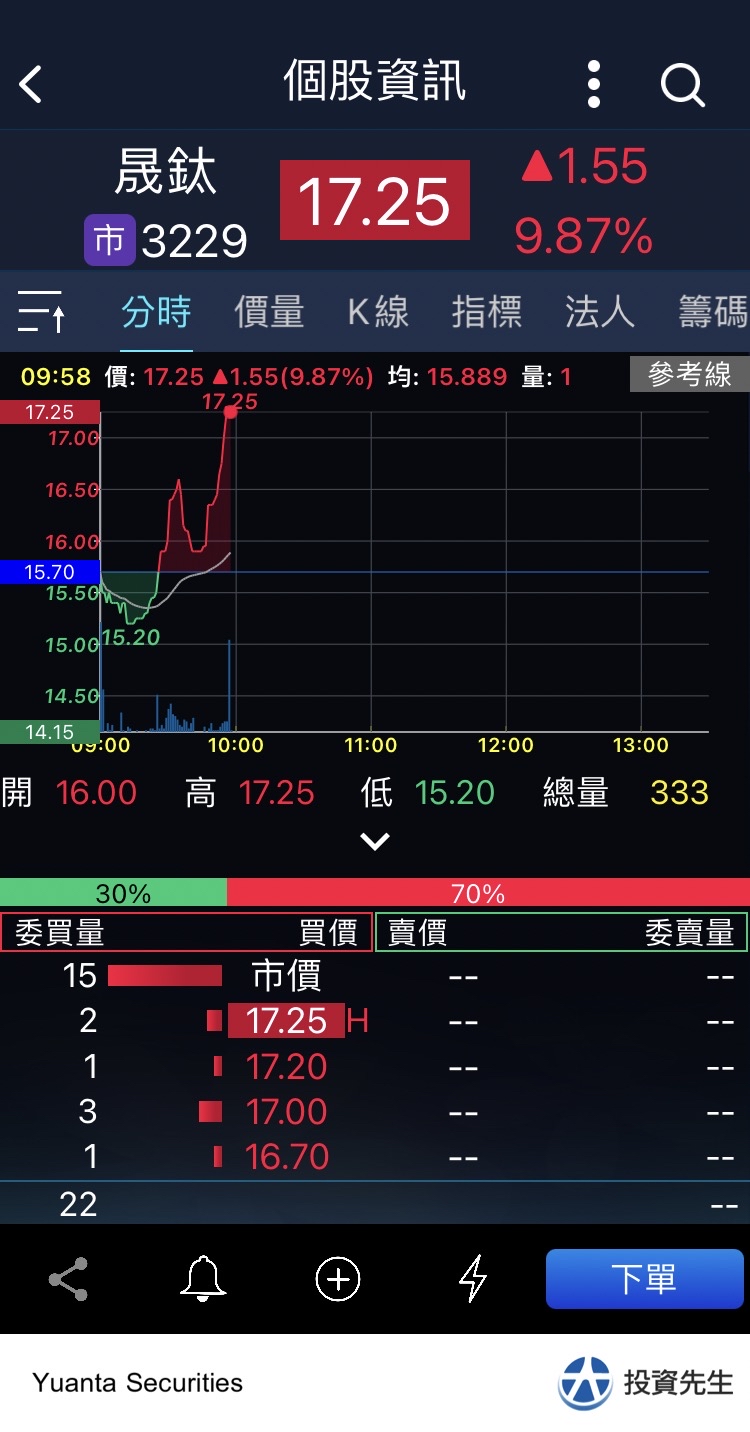Switch to the K線 tab
The height and width of the screenshot is (1432, 750).
pos(378,312)
